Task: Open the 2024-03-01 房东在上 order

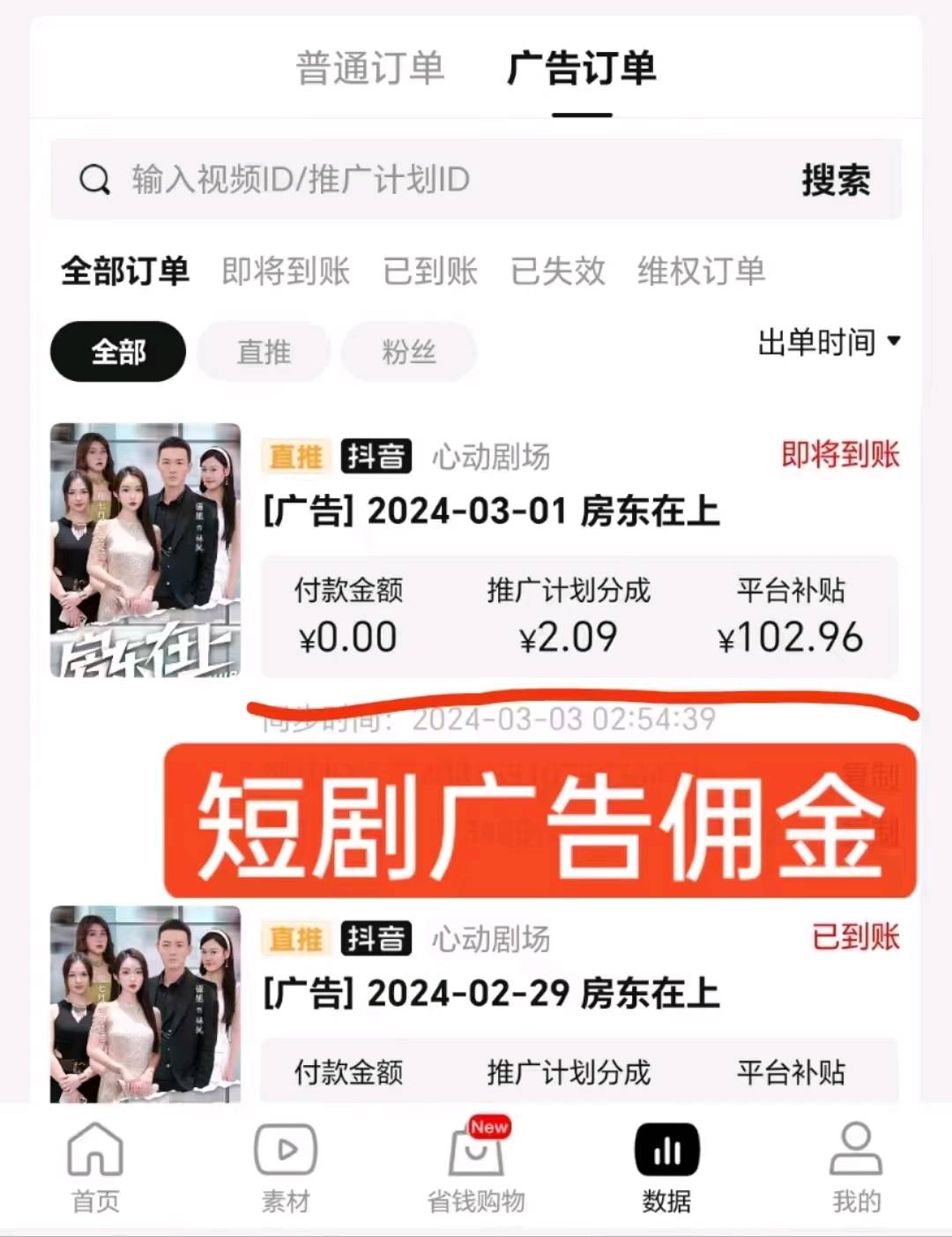Action: (x=491, y=511)
